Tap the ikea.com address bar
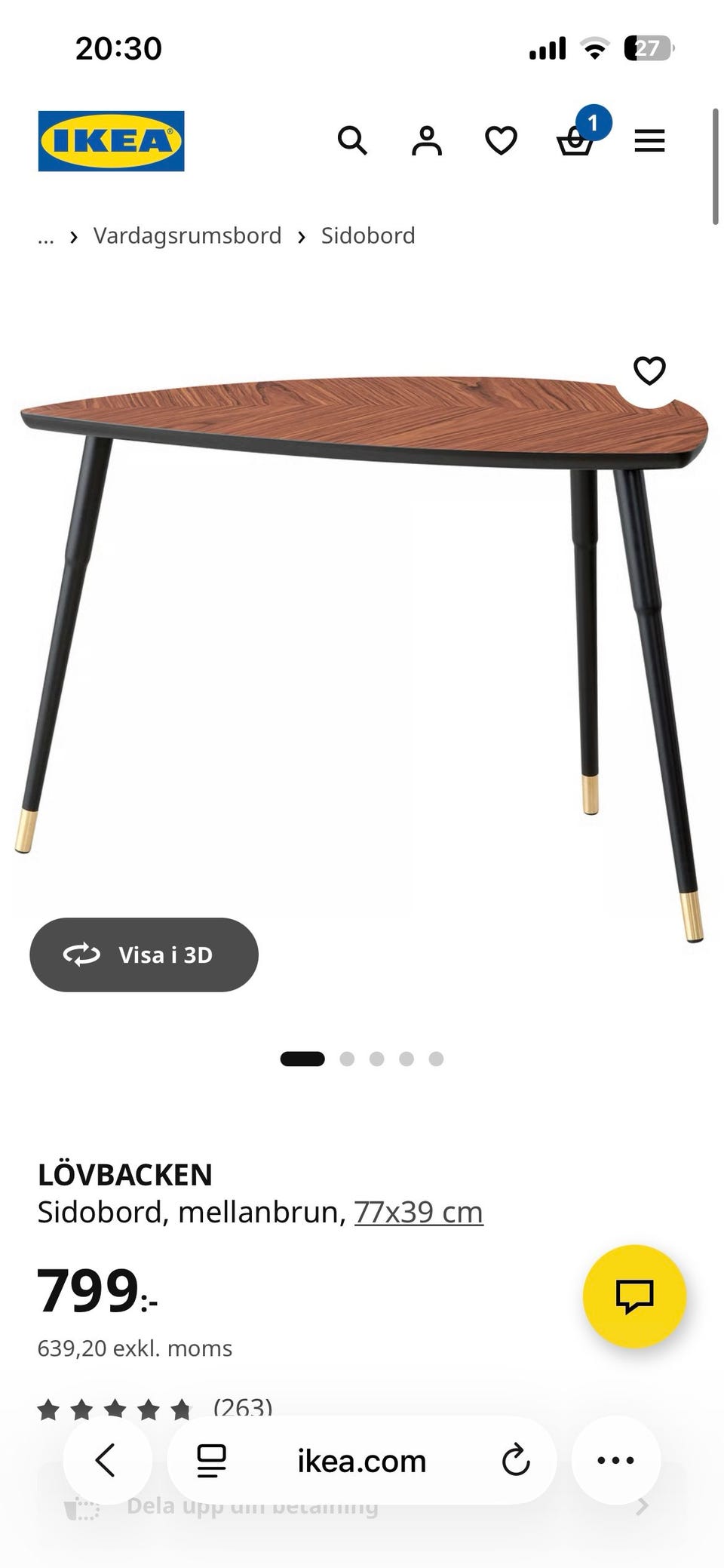724x1568 pixels. tap(362, 1461)
